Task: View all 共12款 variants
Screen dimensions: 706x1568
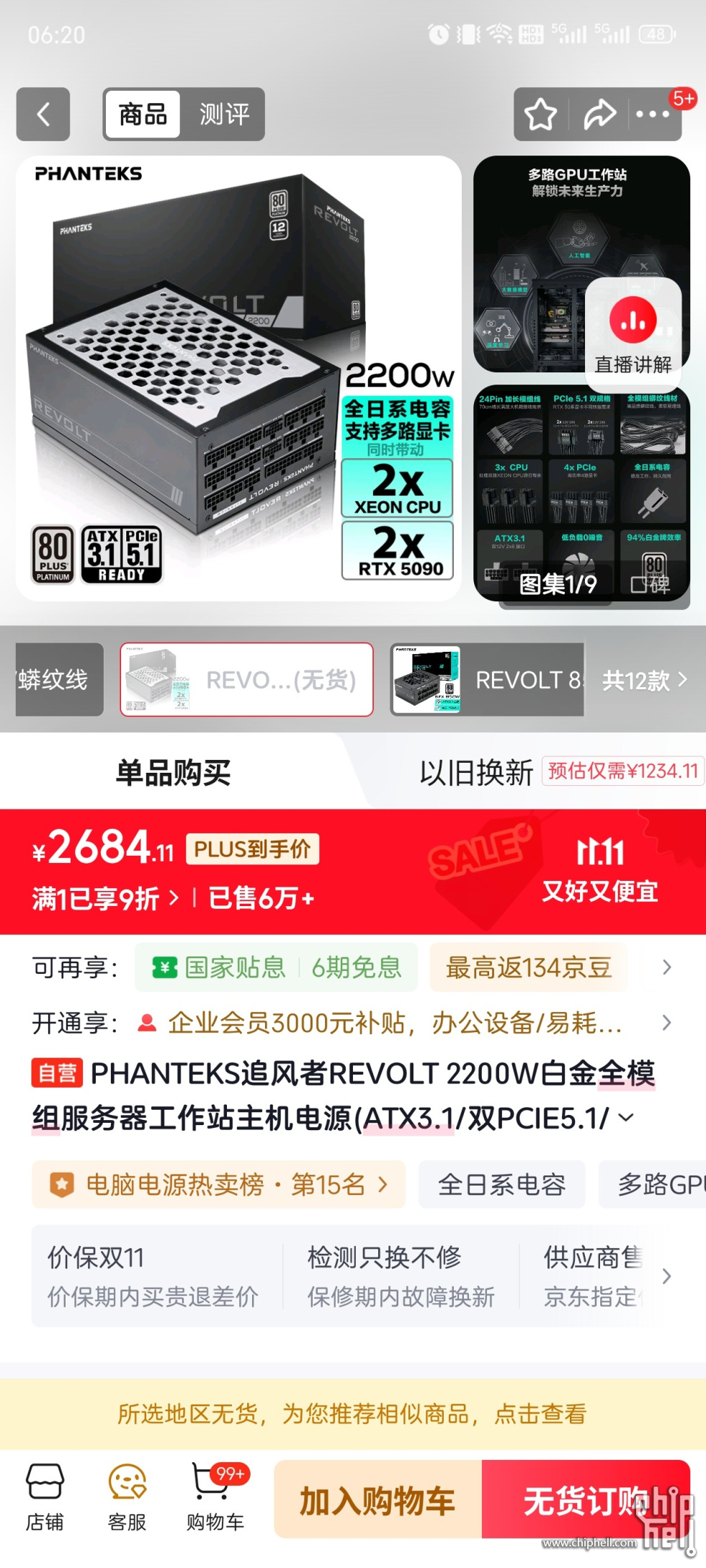Action: click(644, 680)
